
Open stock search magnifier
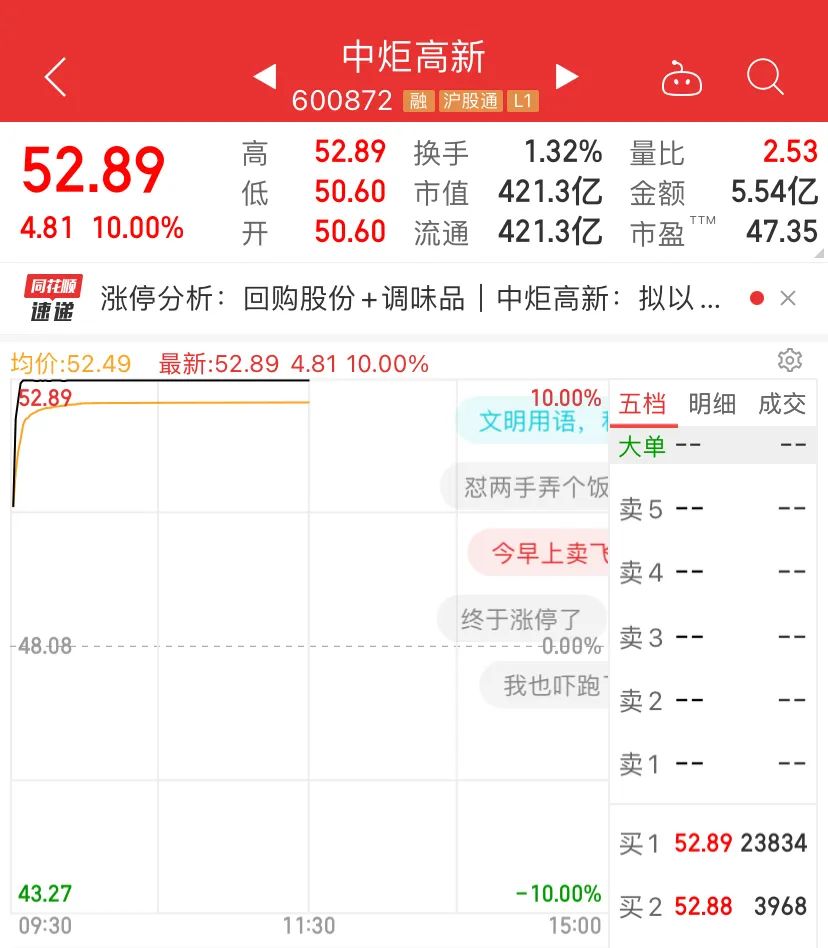click(765, 77)
